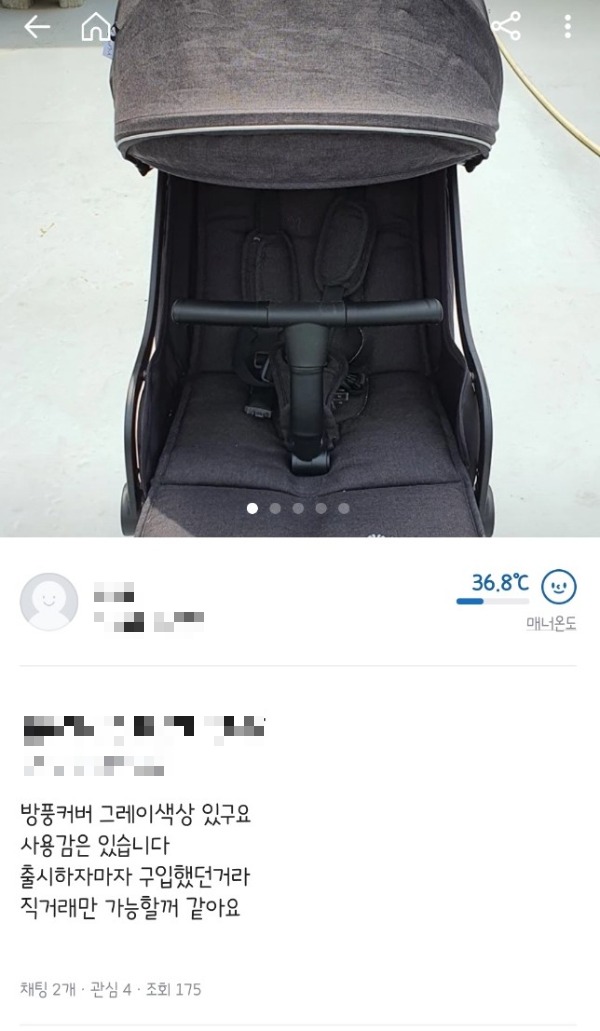Go back using the arrow icon
Viewport: 600px width, 1031px height.
coord(37,27)
